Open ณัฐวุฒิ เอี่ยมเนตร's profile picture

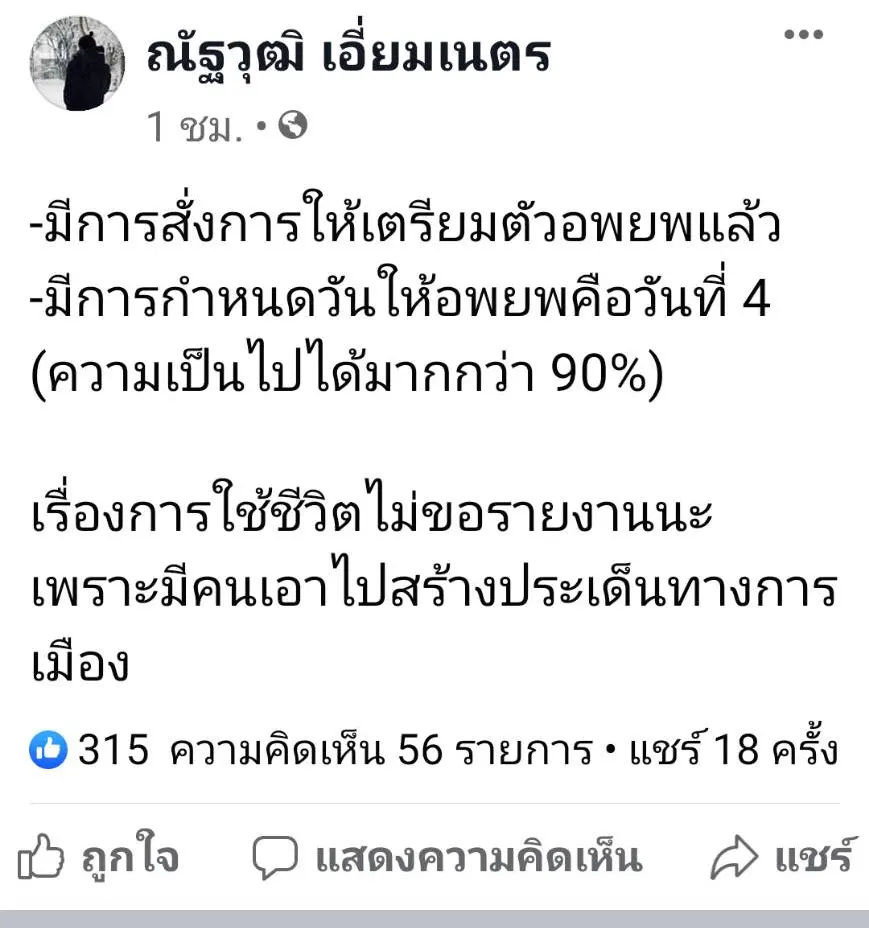79,62
